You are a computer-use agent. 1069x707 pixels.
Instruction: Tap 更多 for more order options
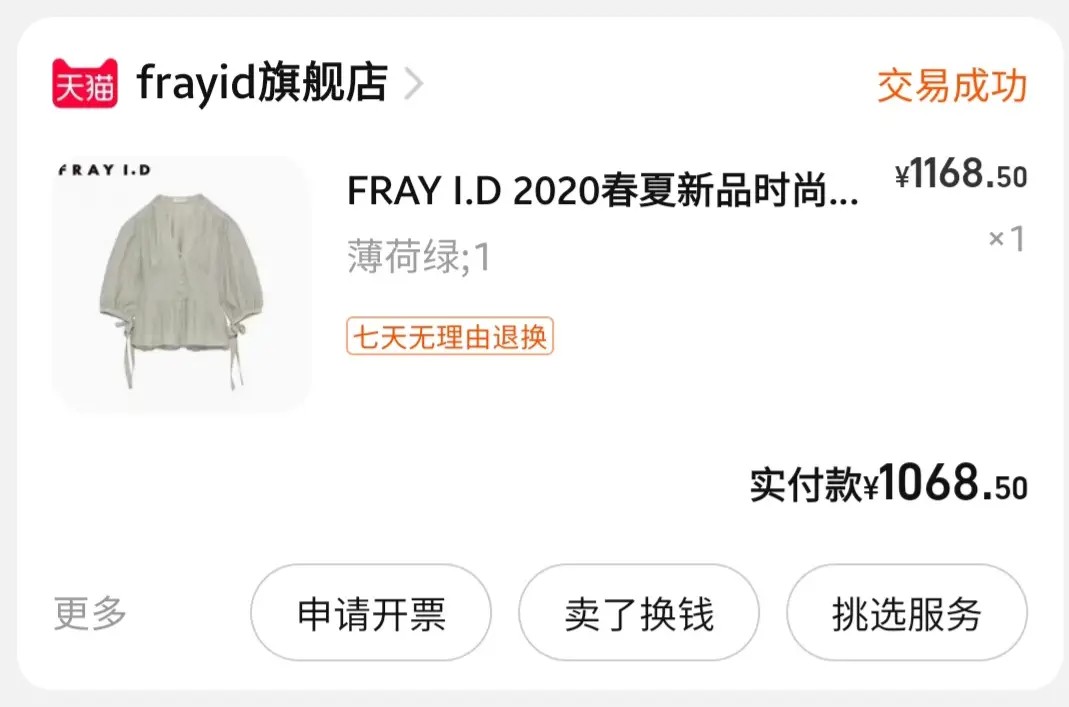(90, 613)
